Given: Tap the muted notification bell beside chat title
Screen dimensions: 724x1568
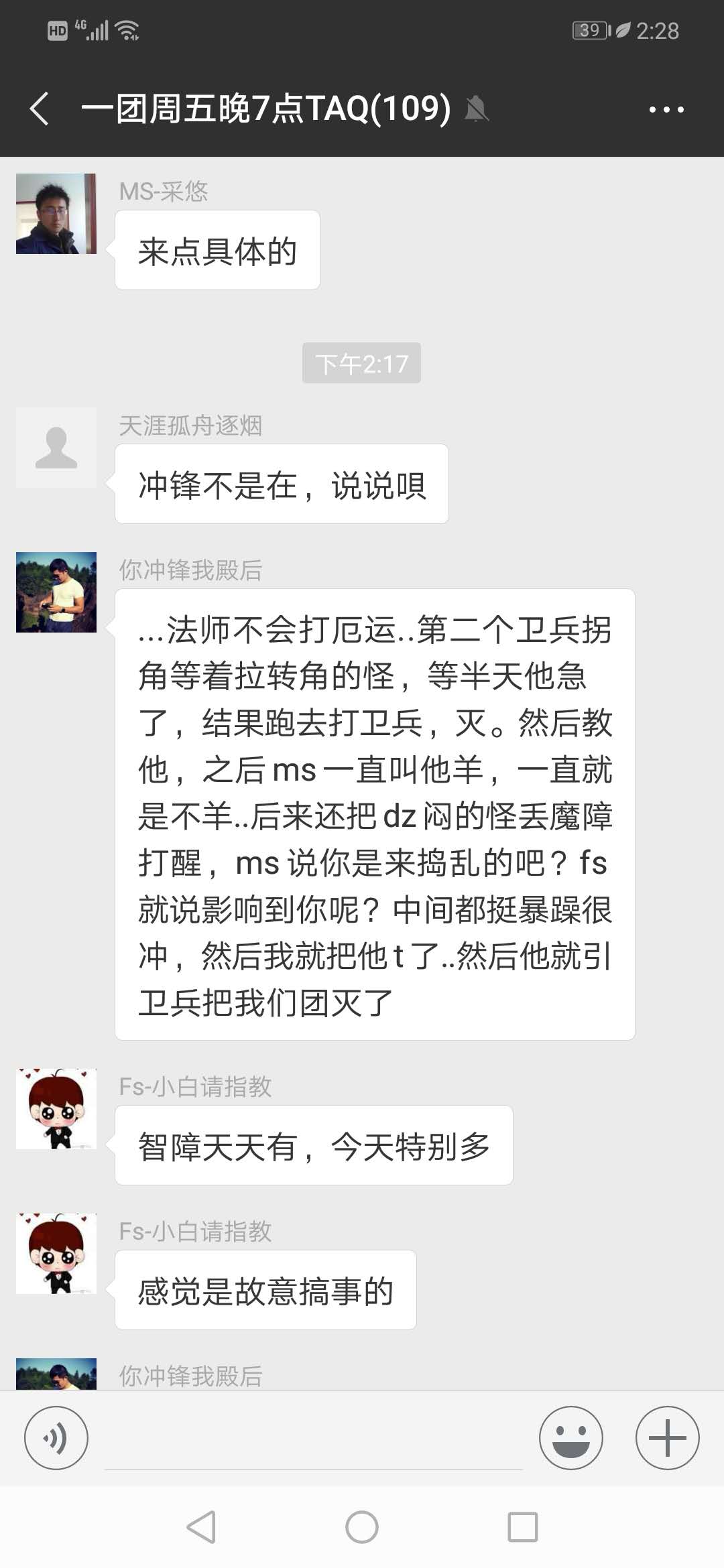Looking at the screenshot, I should (477, 109).
